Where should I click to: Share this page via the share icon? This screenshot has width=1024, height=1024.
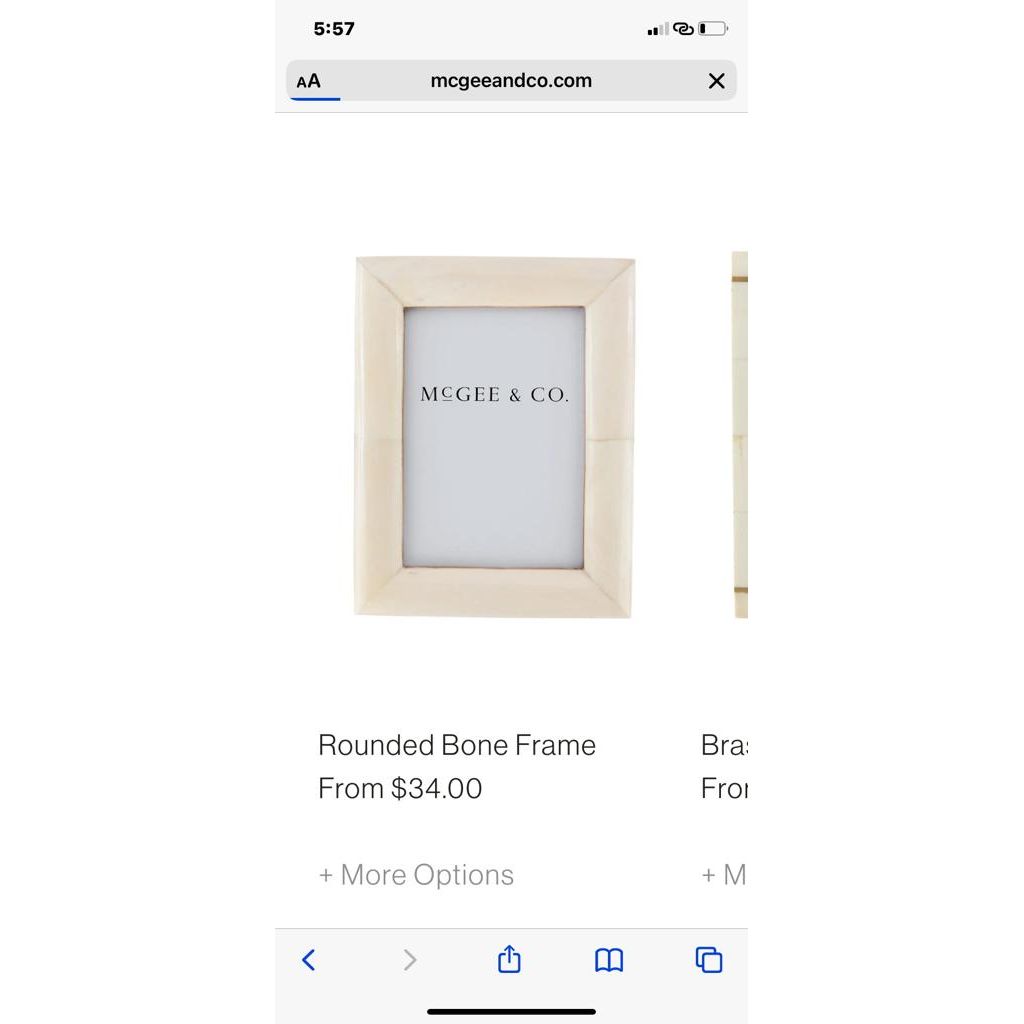pos(509,959)
